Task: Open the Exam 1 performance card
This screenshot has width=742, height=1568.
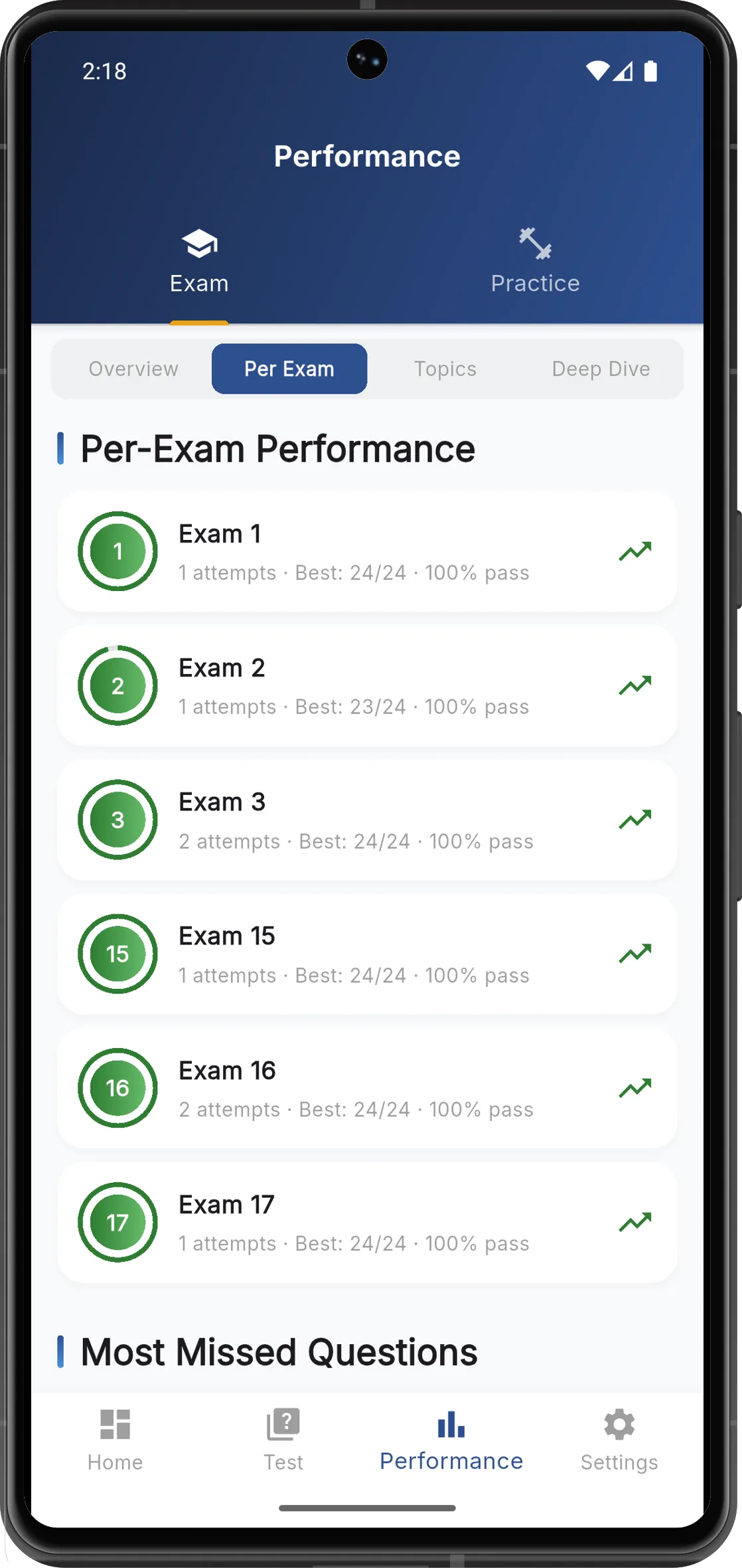Action: [366, 551]
